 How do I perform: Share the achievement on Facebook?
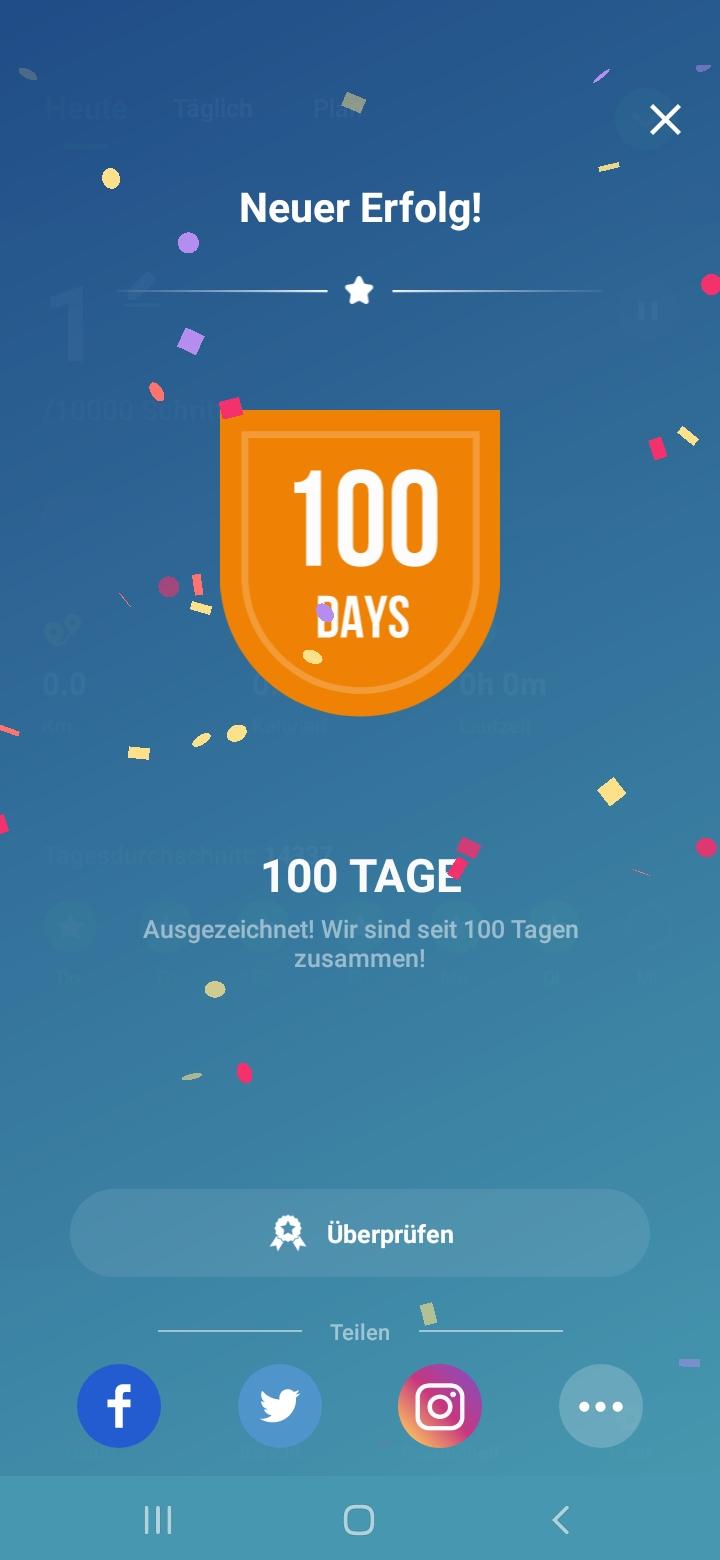tap(119, 1406)
